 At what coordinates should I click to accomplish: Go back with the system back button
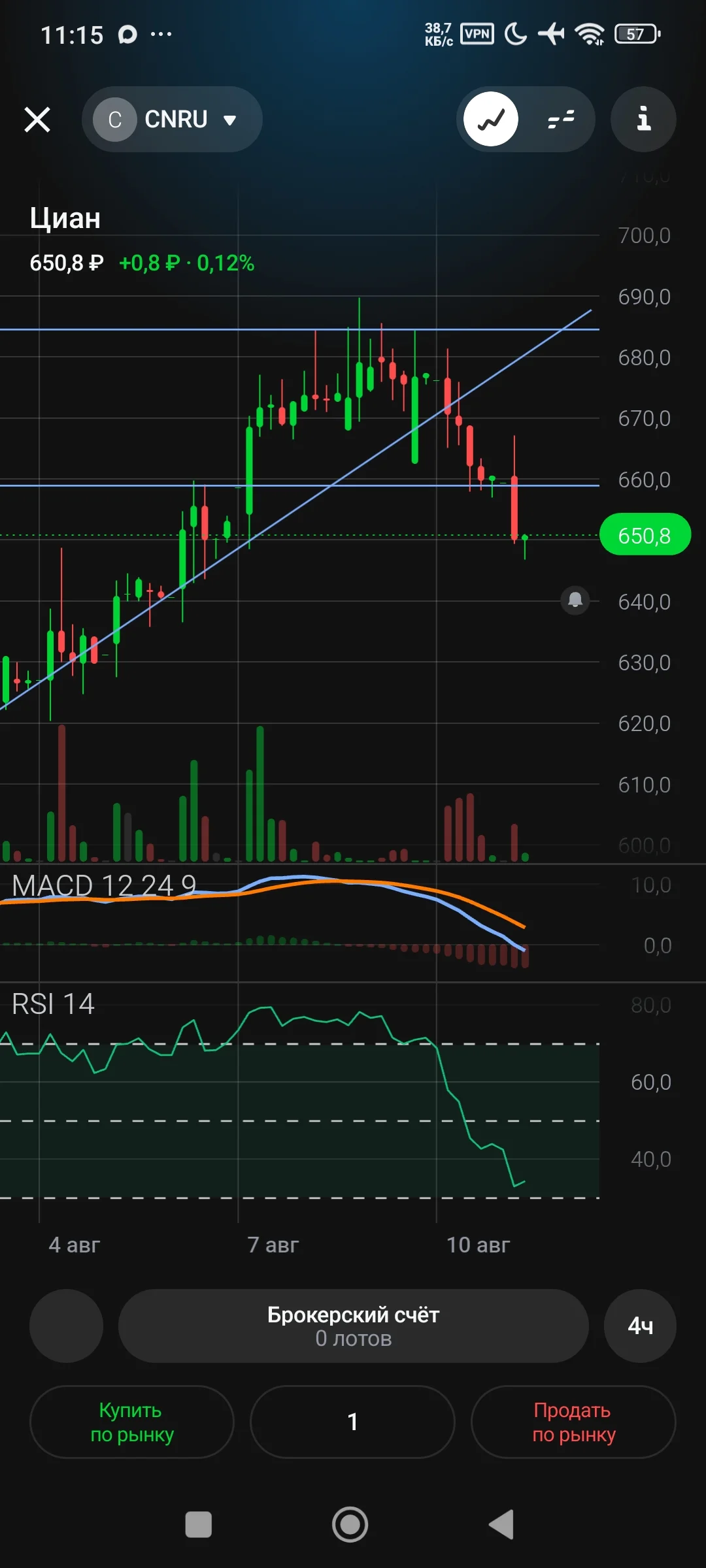(x=502, y=1525)
